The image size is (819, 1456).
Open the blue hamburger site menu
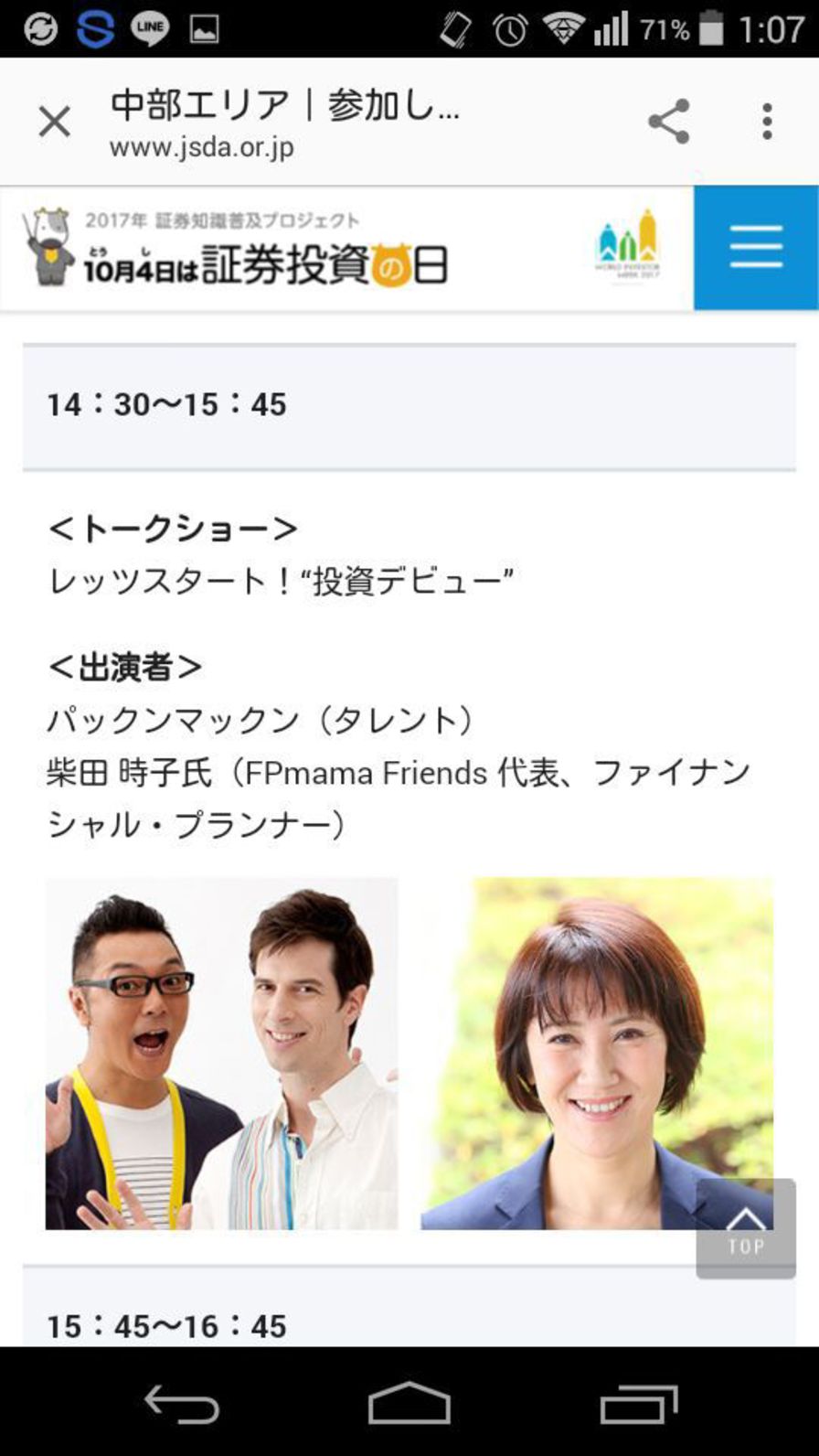[756, 248]
